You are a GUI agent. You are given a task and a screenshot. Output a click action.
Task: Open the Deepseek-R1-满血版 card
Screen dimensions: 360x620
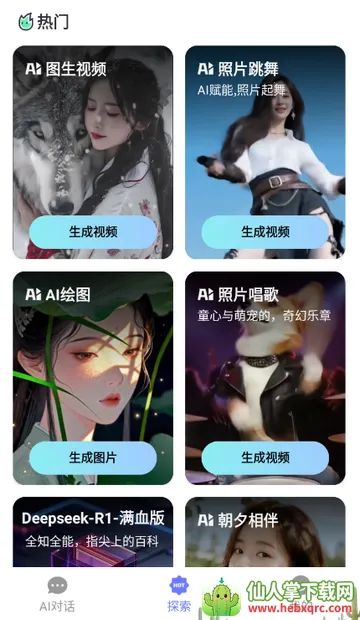pyautogui.click(x=93, y=531)
